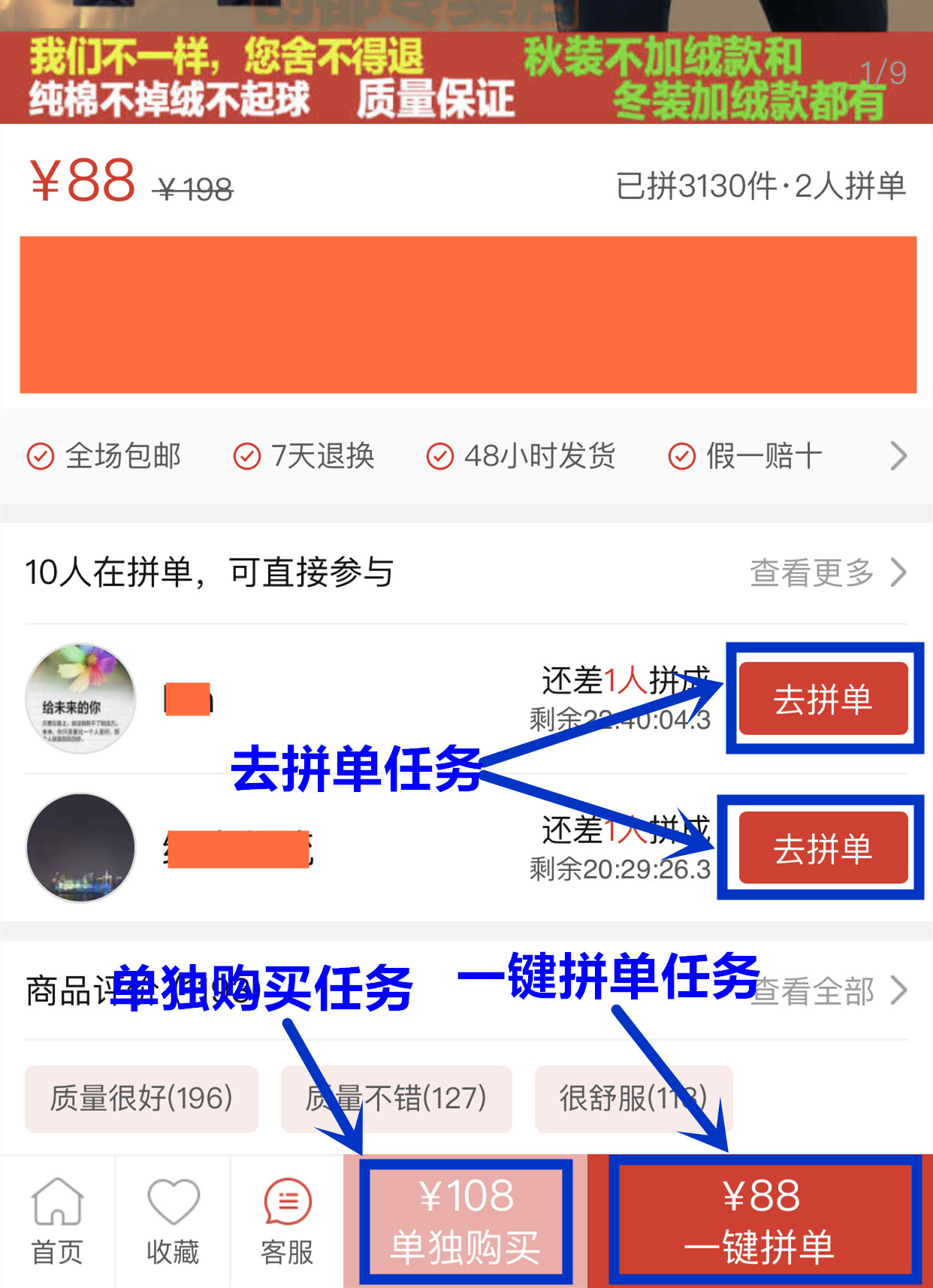933x1288 pixels.
Task: Expand 查看更多 to see more group orders
Action: [x=811, y=573]
